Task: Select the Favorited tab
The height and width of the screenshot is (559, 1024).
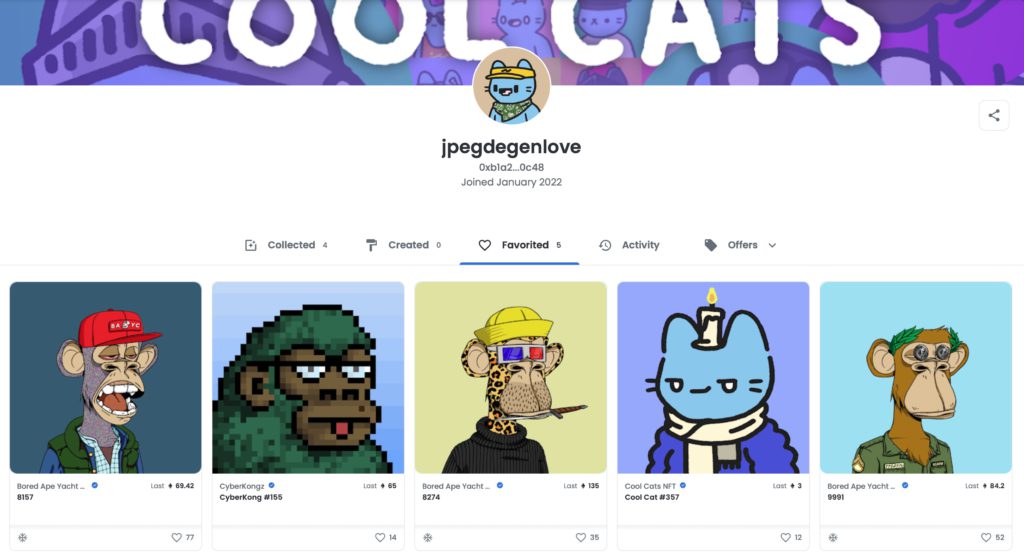Action: [519, 245]
